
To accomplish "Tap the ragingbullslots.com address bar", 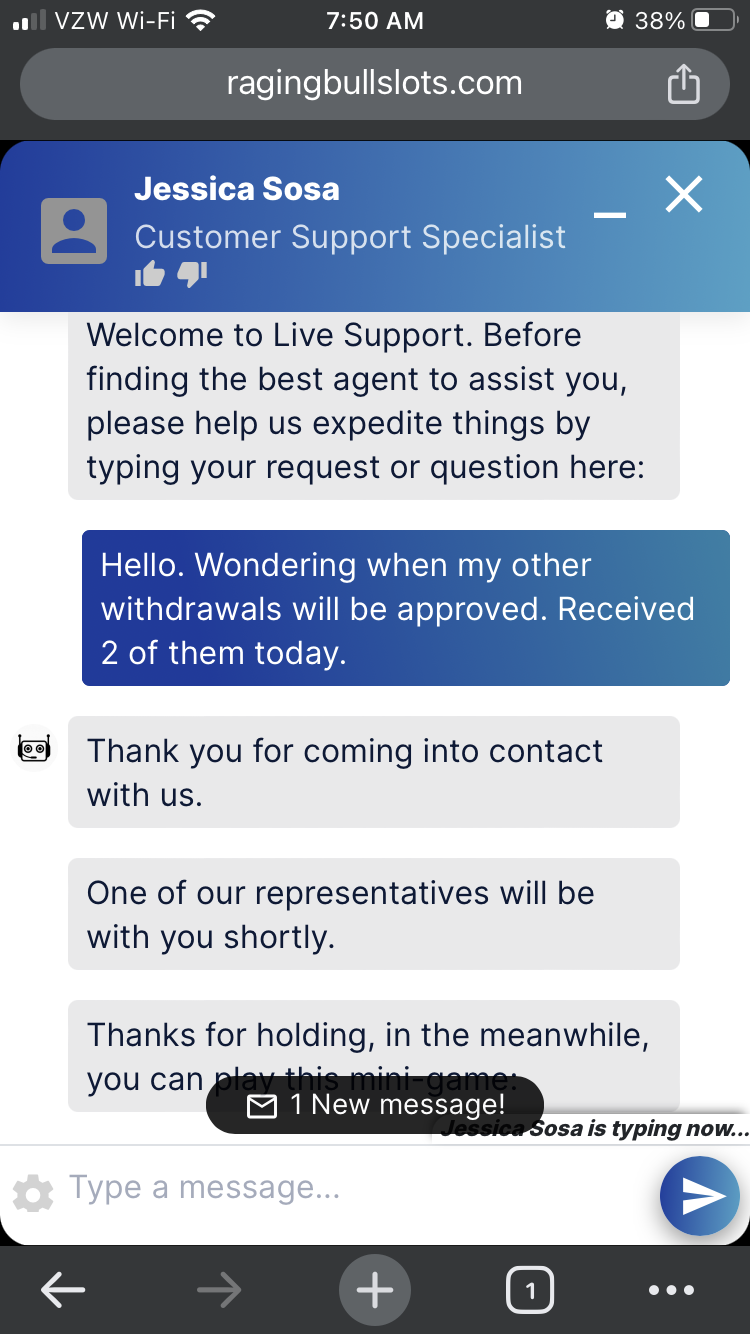I will coord(374,83).
